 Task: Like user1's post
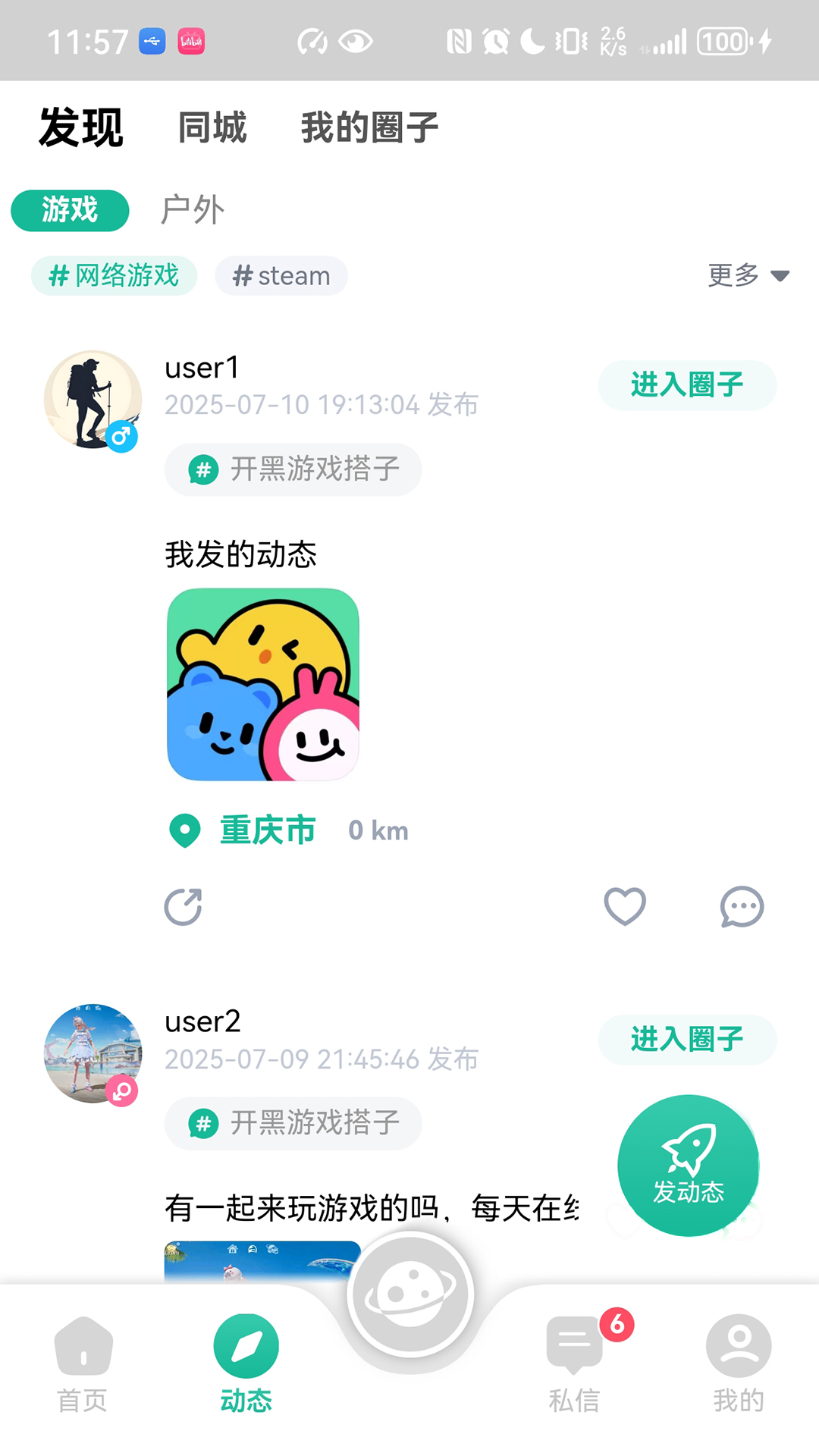(625, 906)
